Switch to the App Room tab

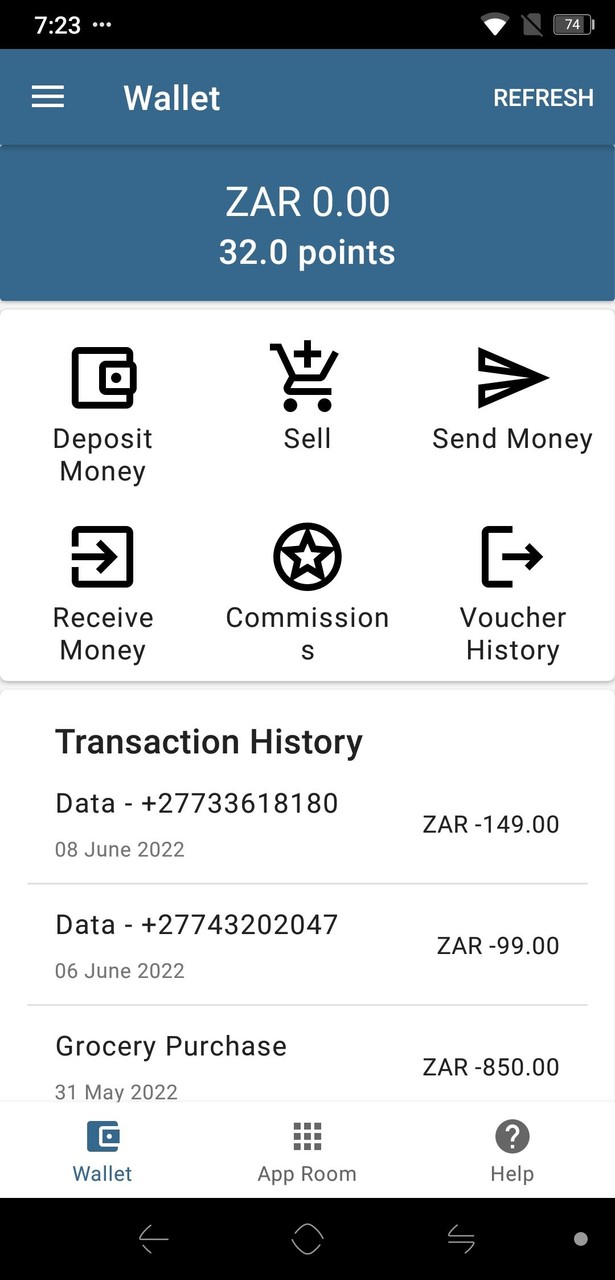(x=307, y=1151)
